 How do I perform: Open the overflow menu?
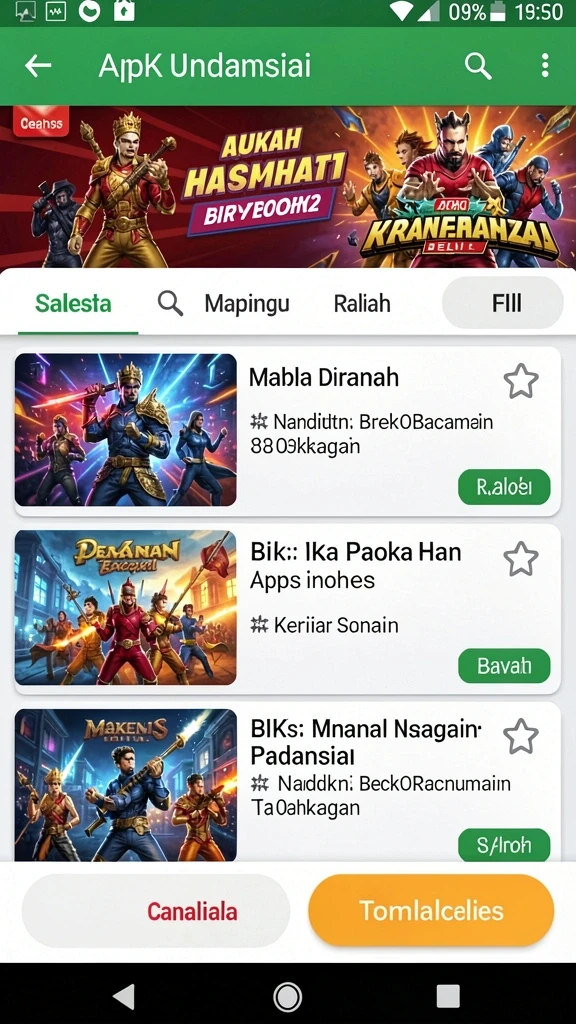point(545,65)
